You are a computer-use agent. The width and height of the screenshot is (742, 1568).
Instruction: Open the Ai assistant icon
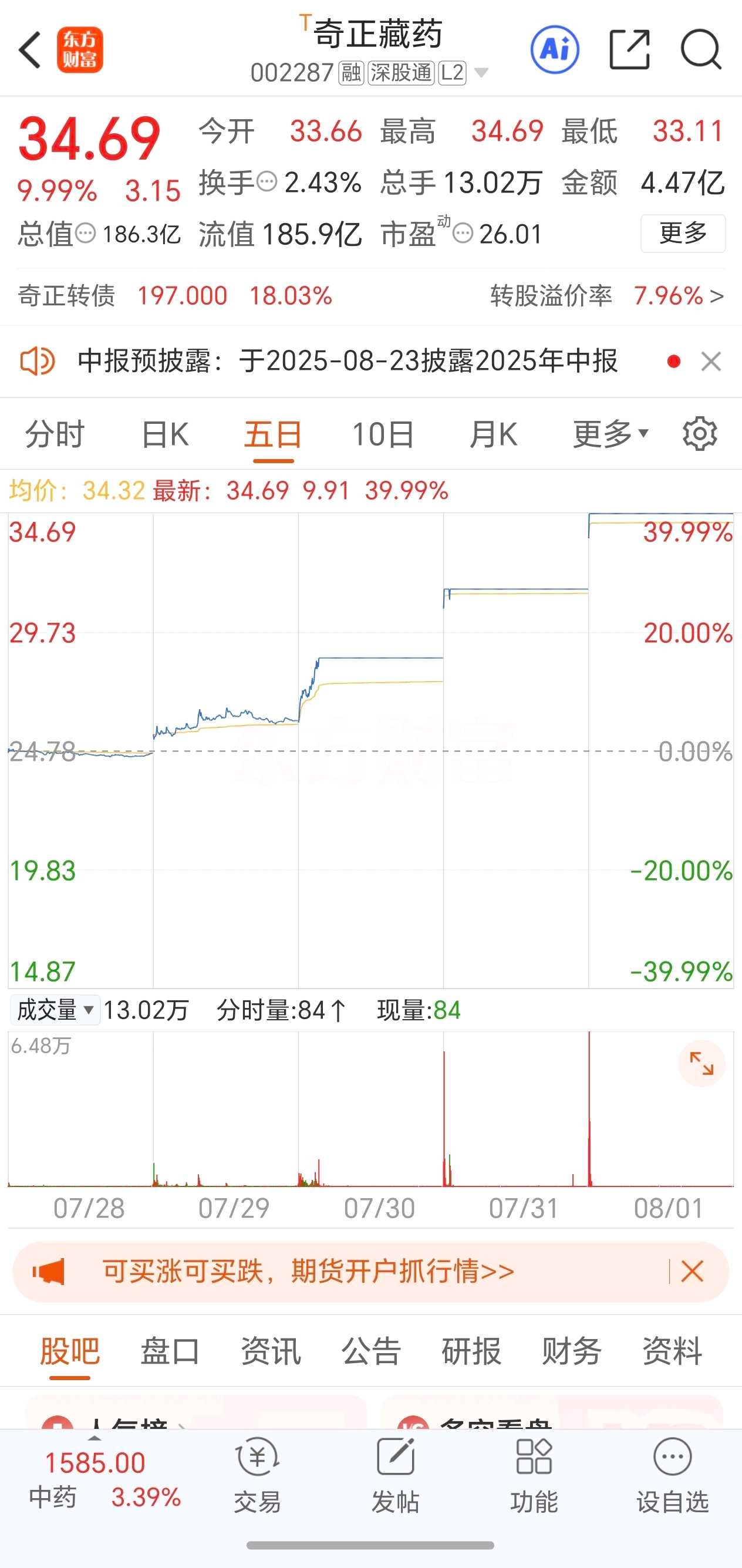point(555,49)
